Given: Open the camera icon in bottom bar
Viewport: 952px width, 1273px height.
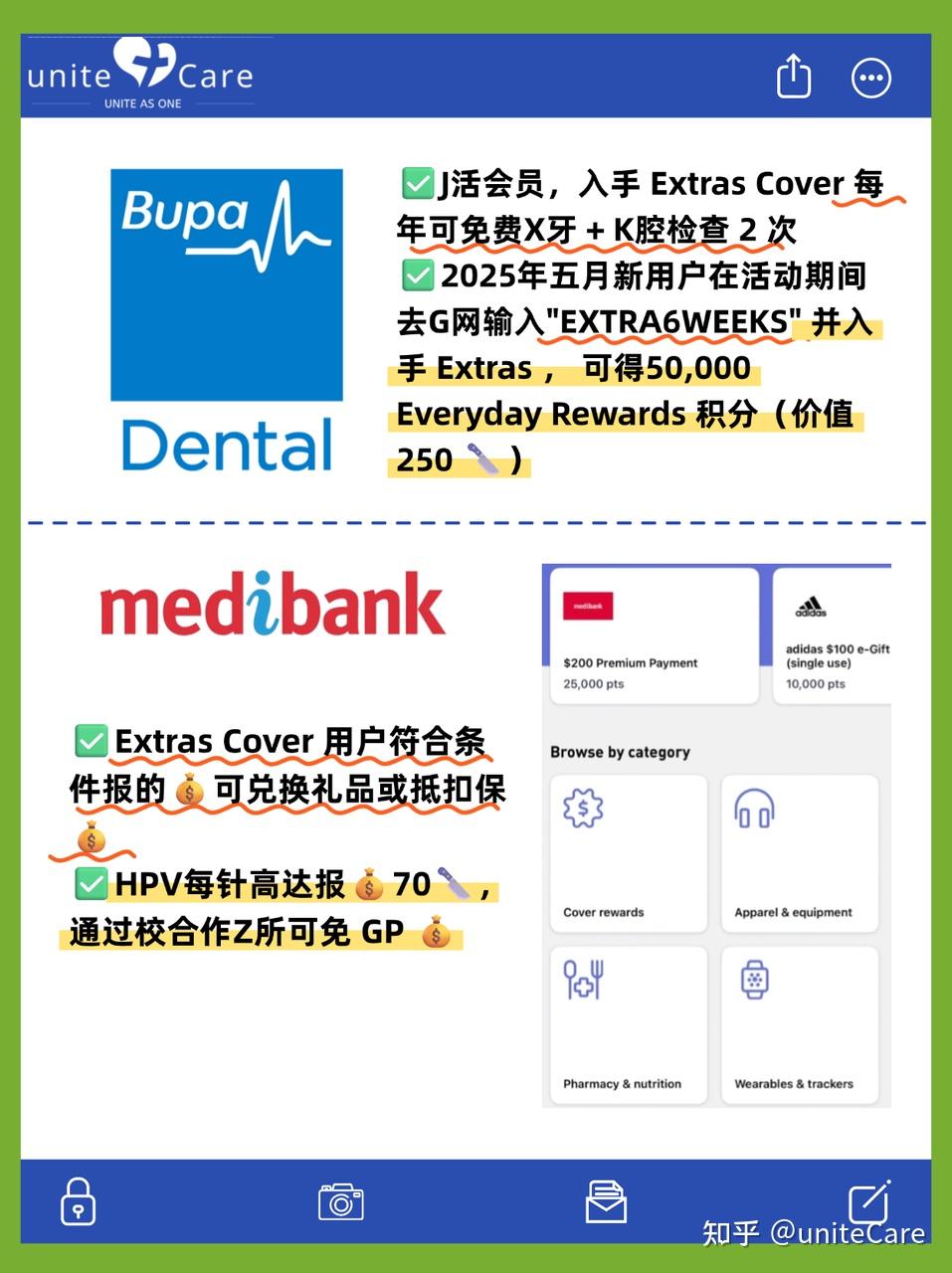Looking at the screenshot, I should tap(341, 1201).
